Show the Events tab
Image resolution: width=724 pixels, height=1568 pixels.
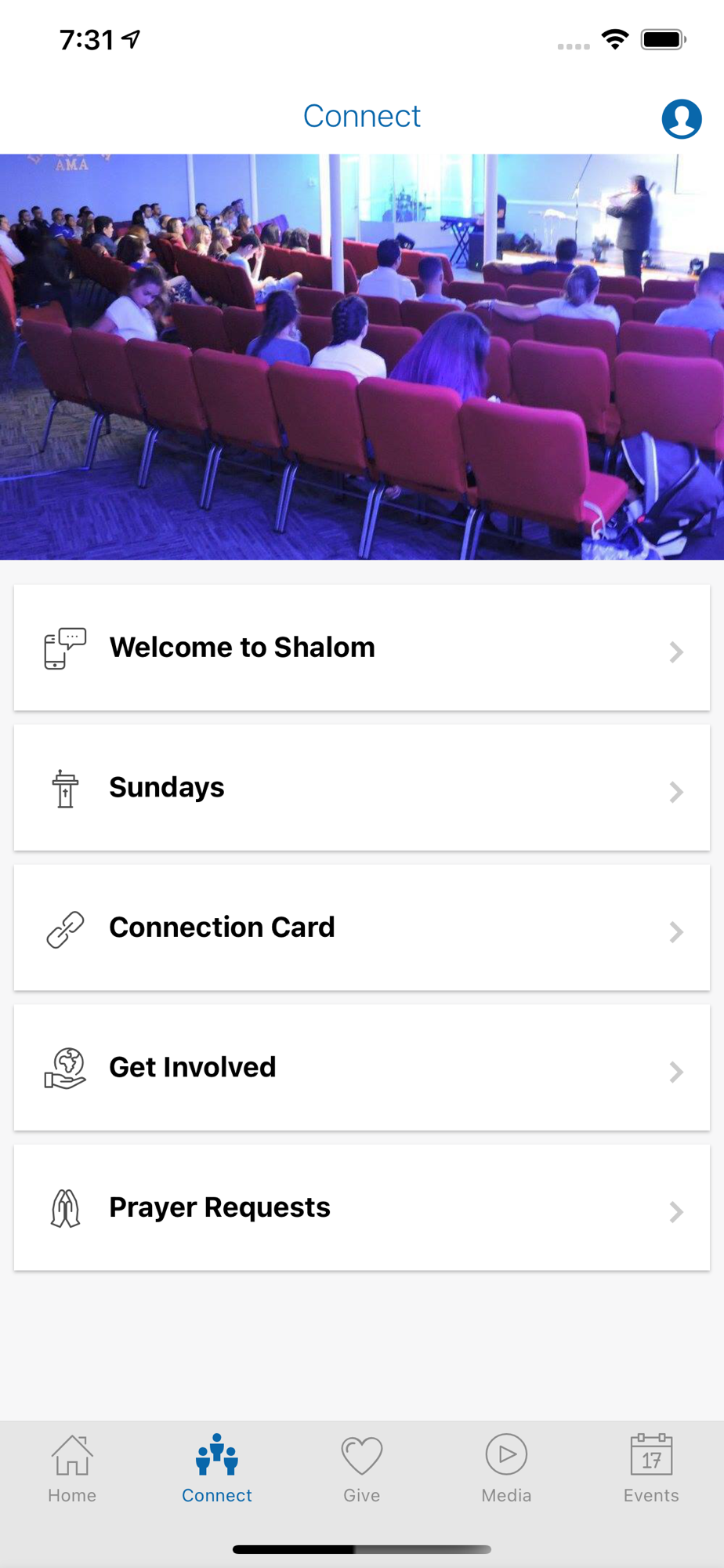pos(651,1468)
